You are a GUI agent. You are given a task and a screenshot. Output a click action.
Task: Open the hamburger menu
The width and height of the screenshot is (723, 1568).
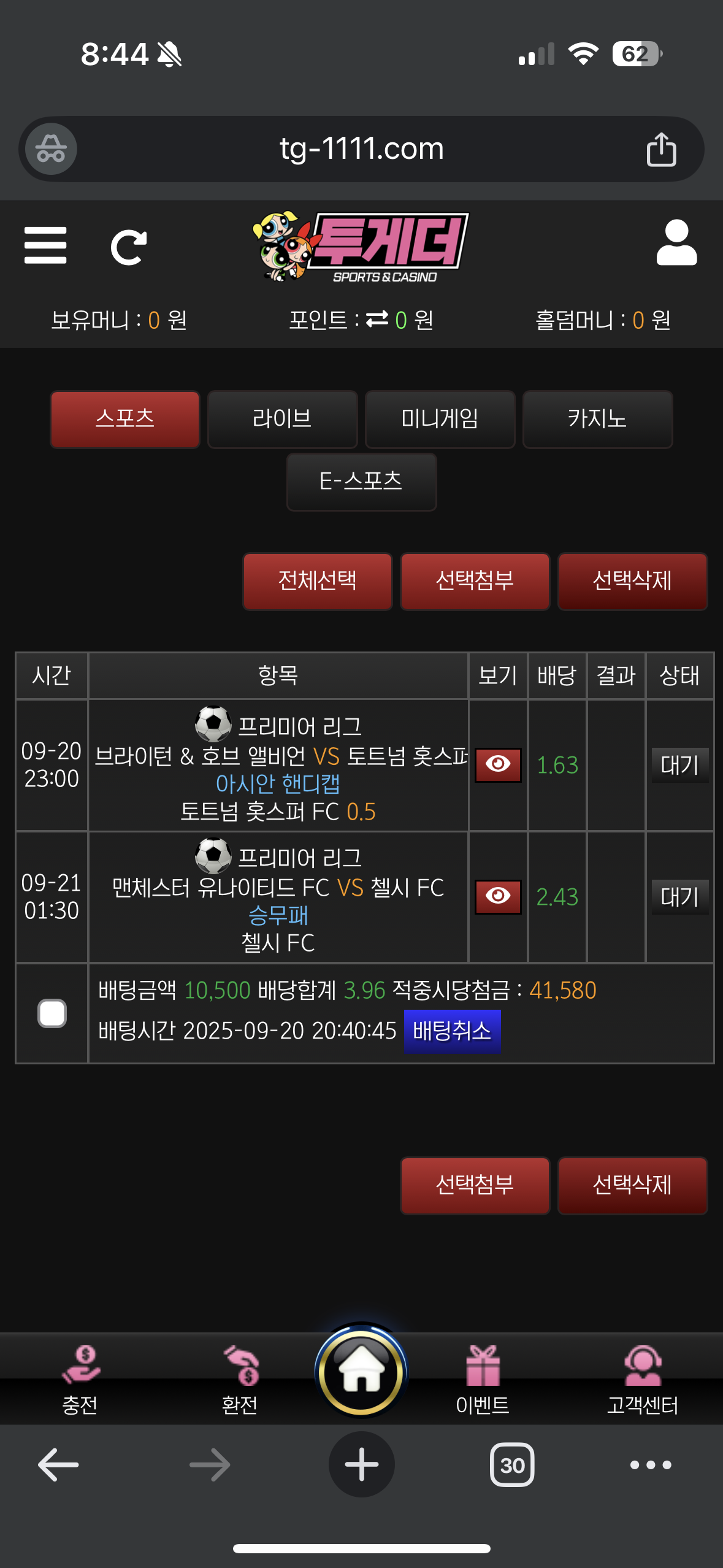45,245
